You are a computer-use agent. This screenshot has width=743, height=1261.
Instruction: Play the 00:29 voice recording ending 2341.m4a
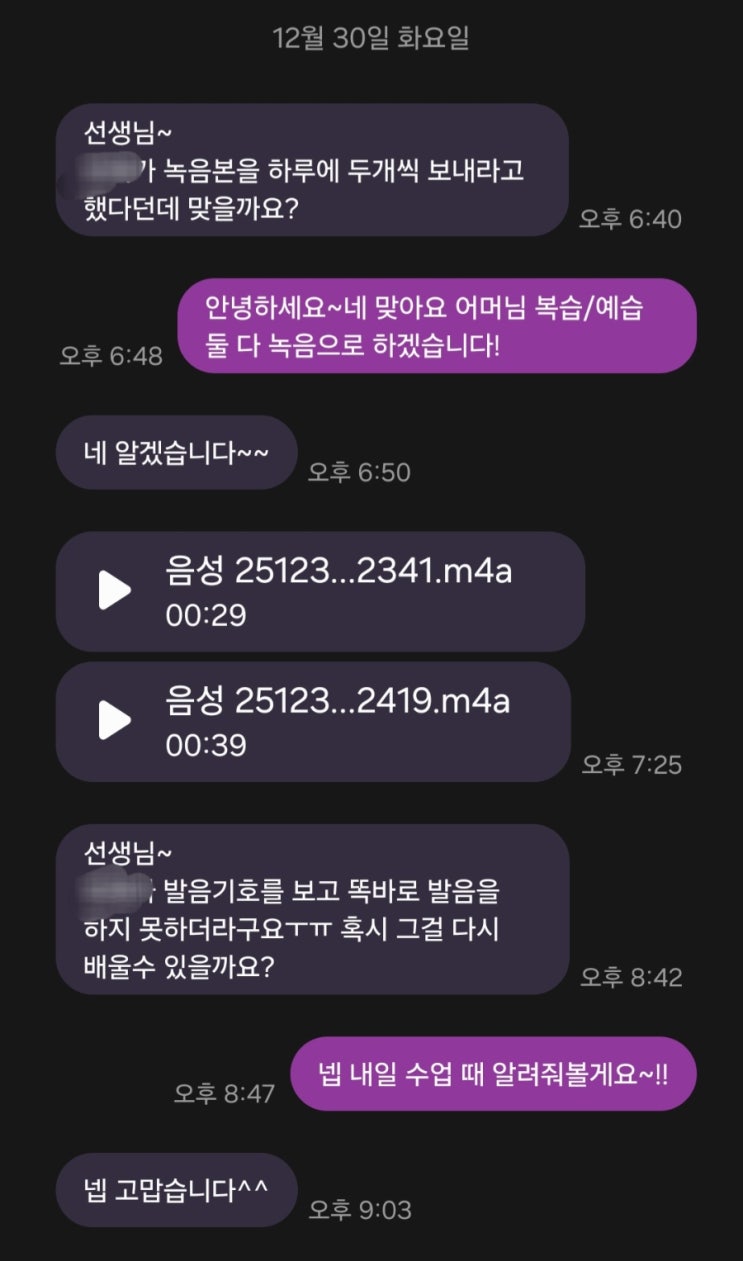114,591
